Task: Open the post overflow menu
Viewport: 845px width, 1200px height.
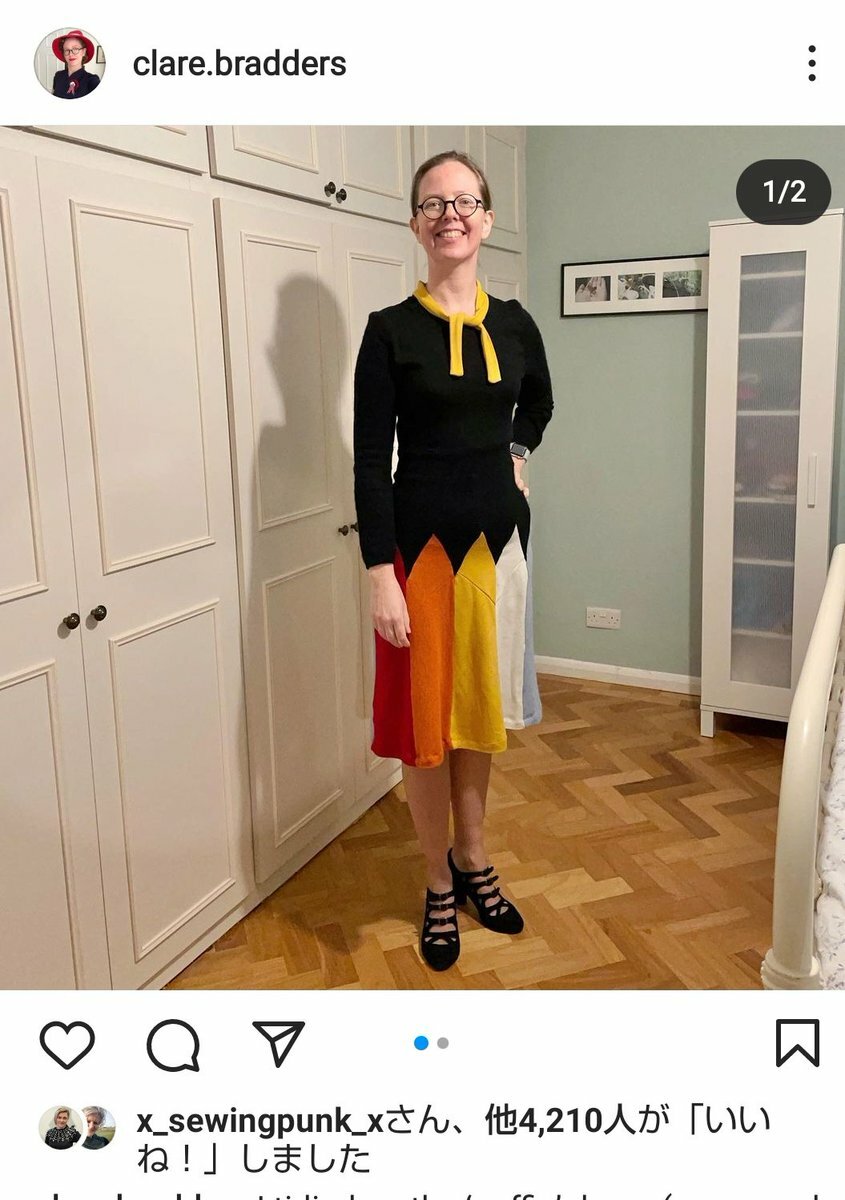Action: click(811, 64)
